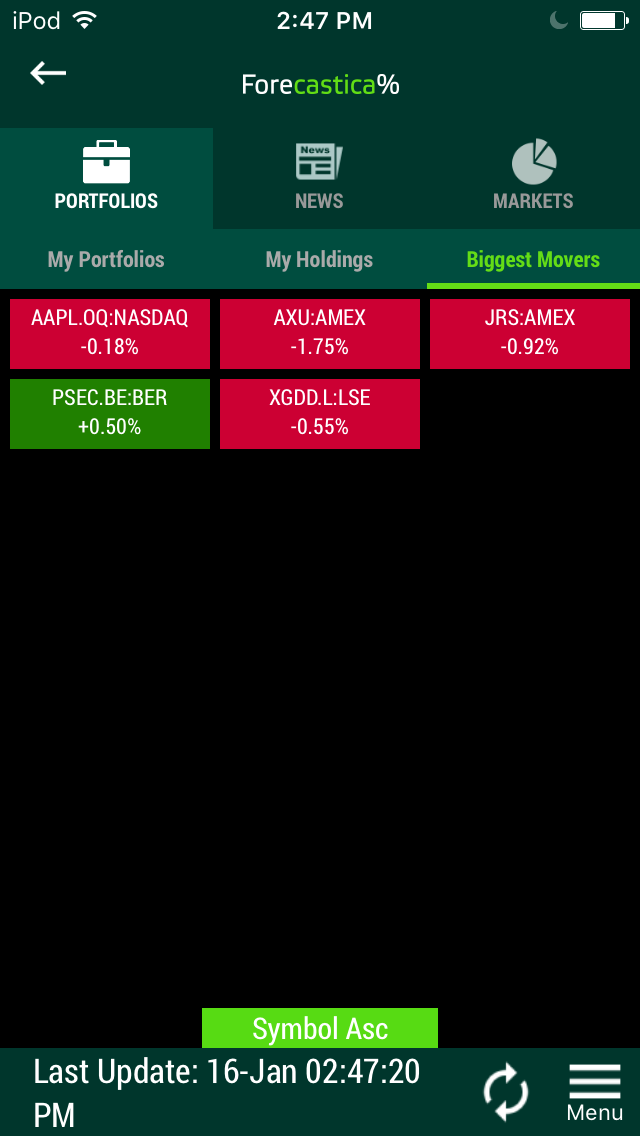Open the JRS:AMEX tile
Image resolution: width=640 pixels, height=1136 pixels.
coord(530,334)
